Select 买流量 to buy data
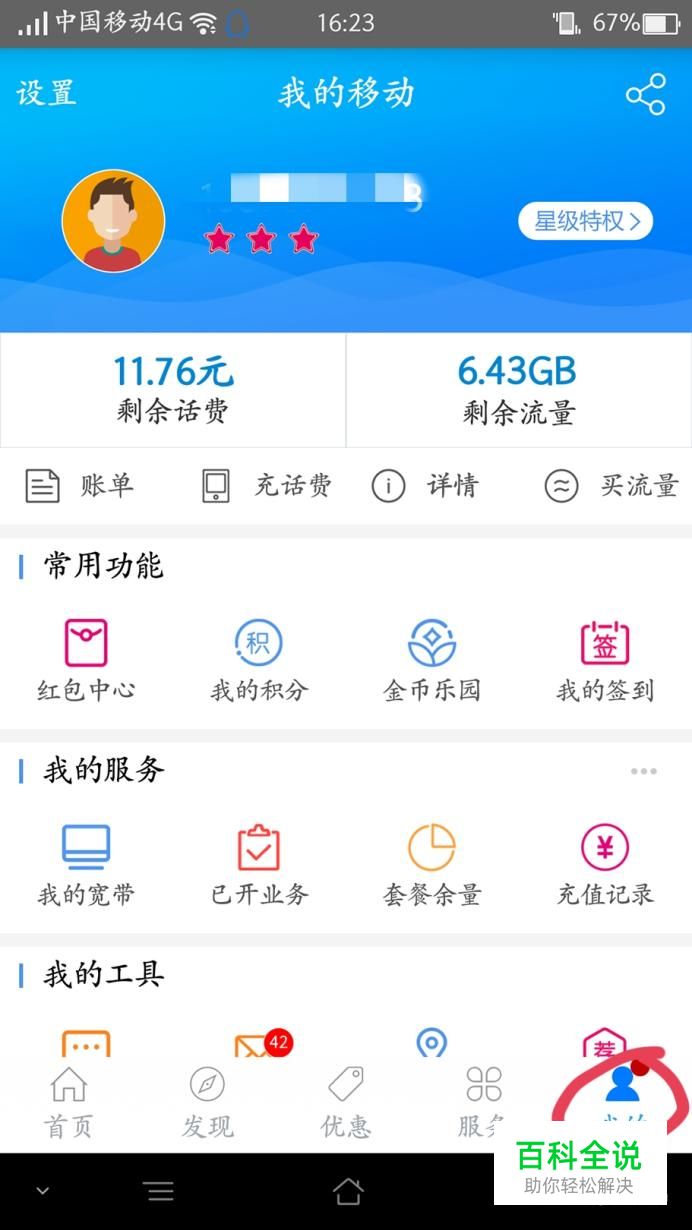 tap(611, 486)
